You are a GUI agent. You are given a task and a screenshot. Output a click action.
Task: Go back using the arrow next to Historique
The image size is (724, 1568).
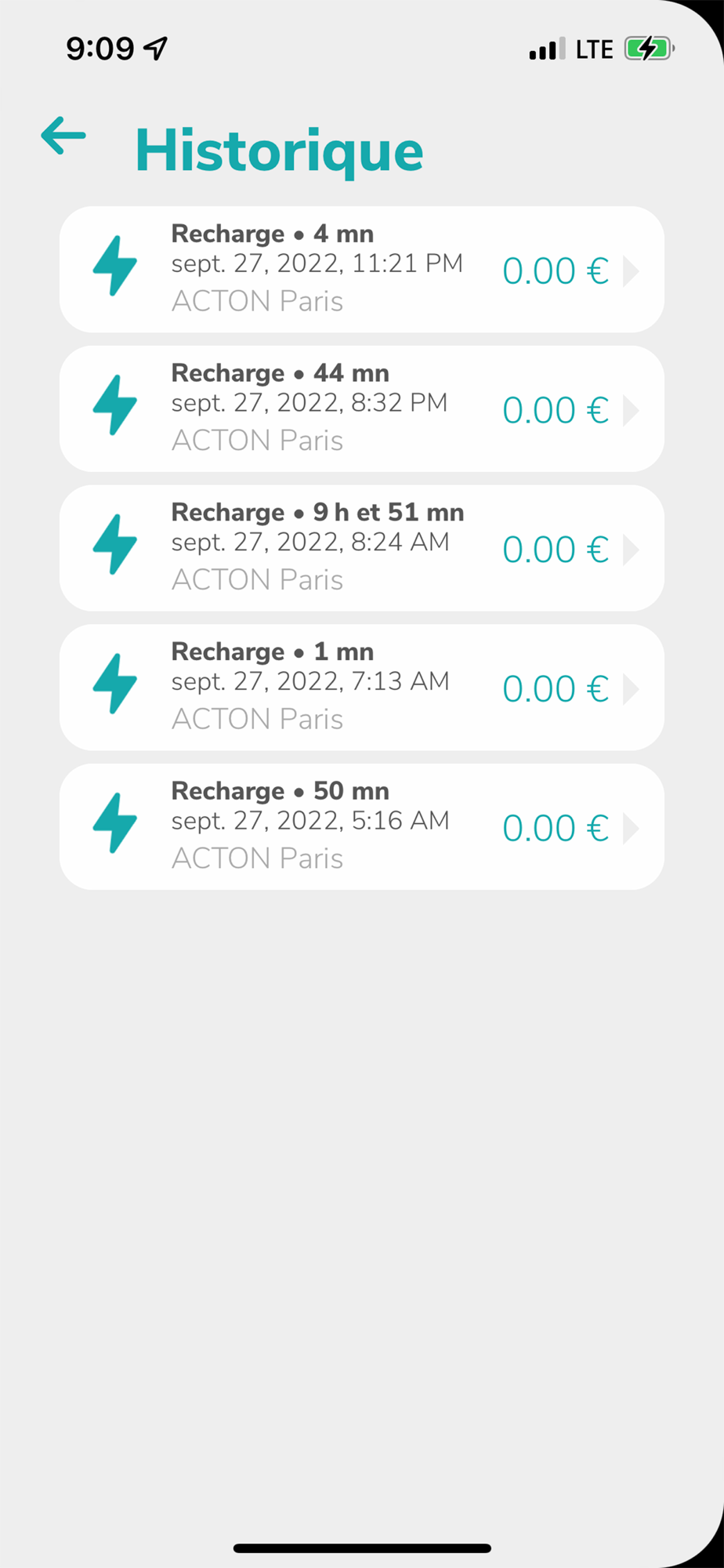[x=63, y=136]
